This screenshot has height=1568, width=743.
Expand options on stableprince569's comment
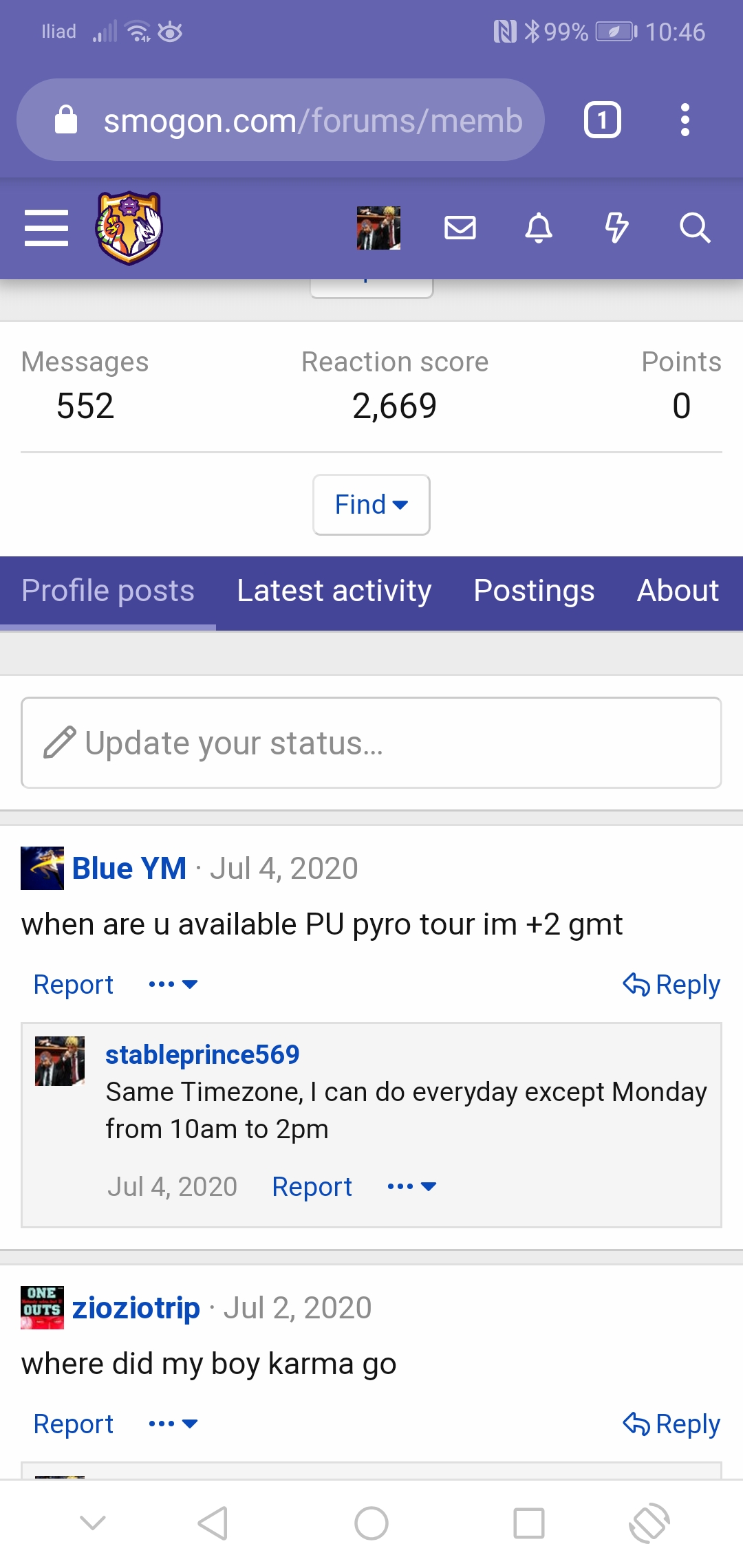410,1185
